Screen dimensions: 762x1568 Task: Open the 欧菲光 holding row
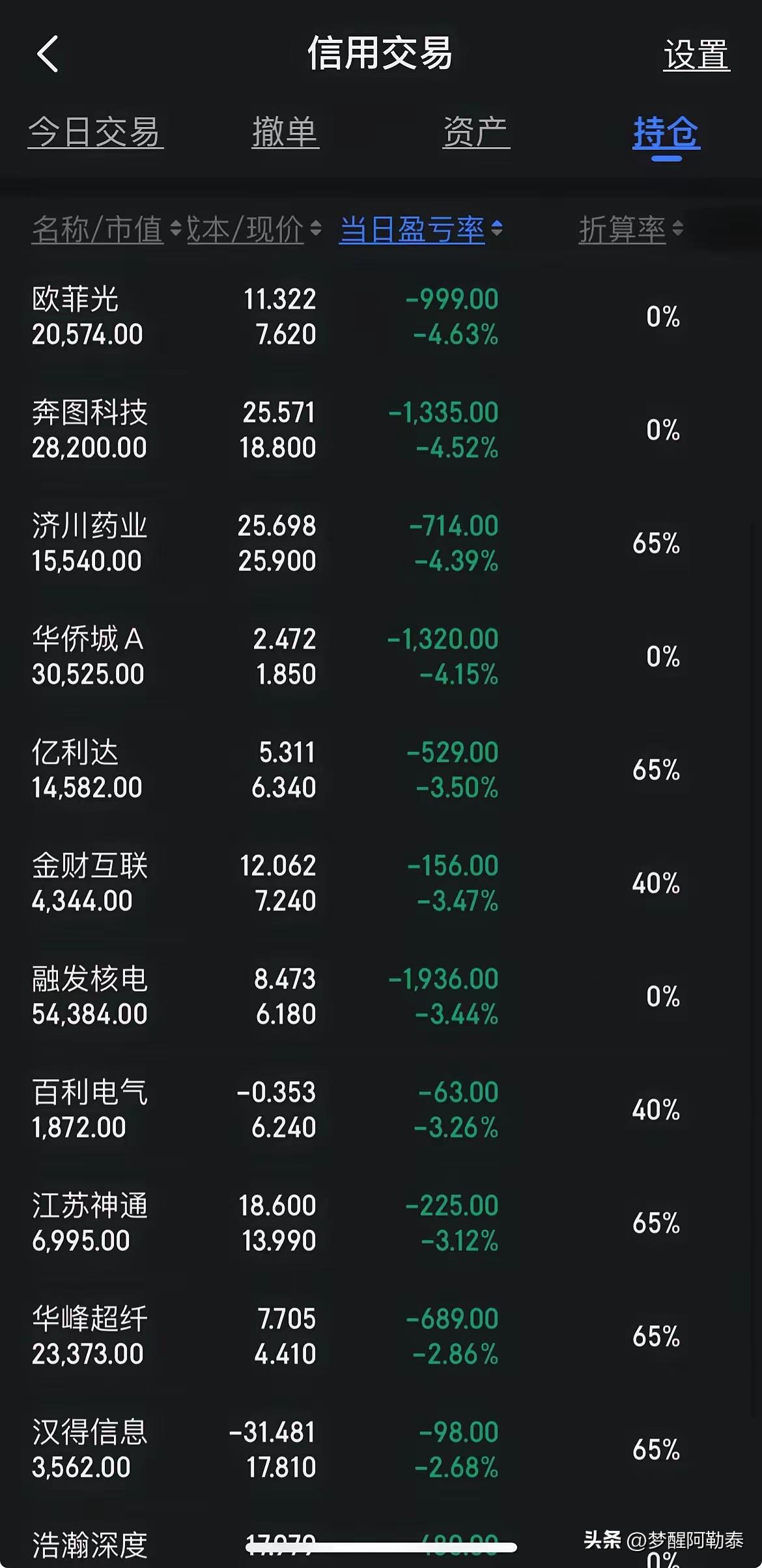[x=381, y=317]
